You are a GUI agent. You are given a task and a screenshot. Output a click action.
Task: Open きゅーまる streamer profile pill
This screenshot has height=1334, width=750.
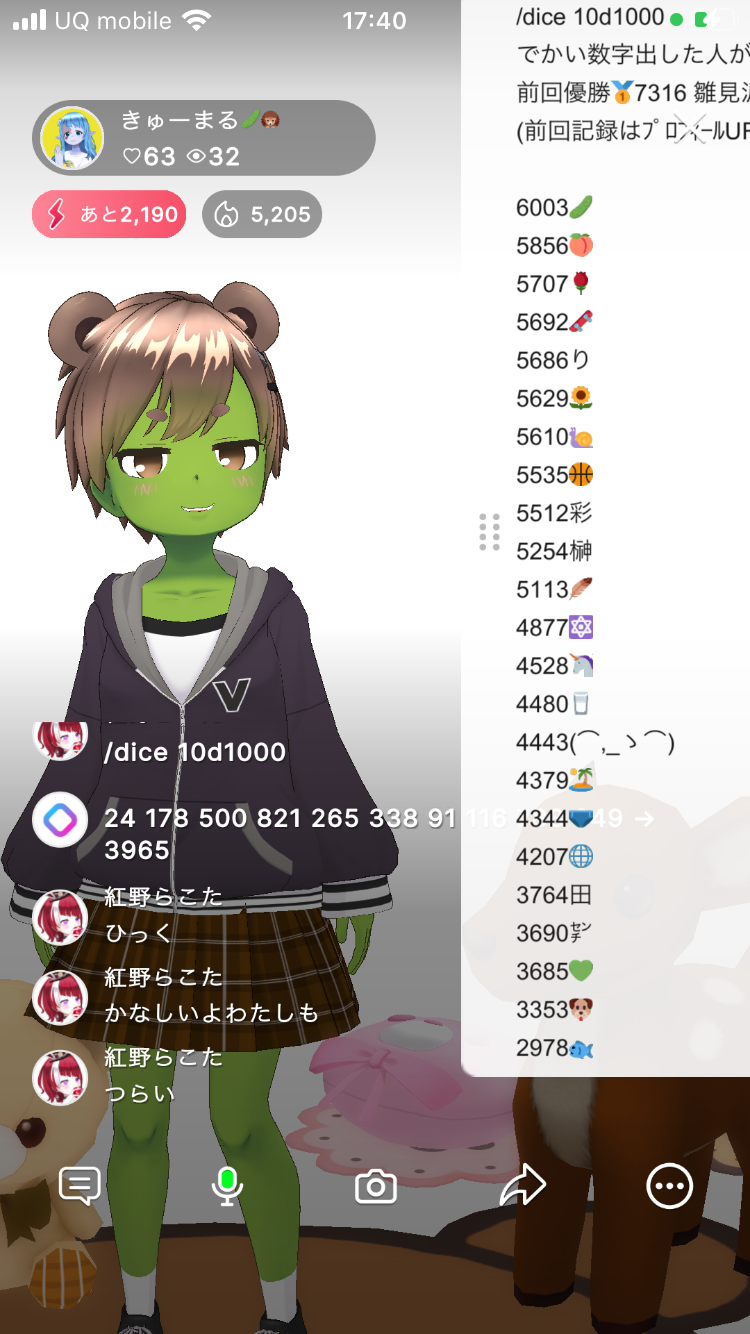click(x=204, y=138)
